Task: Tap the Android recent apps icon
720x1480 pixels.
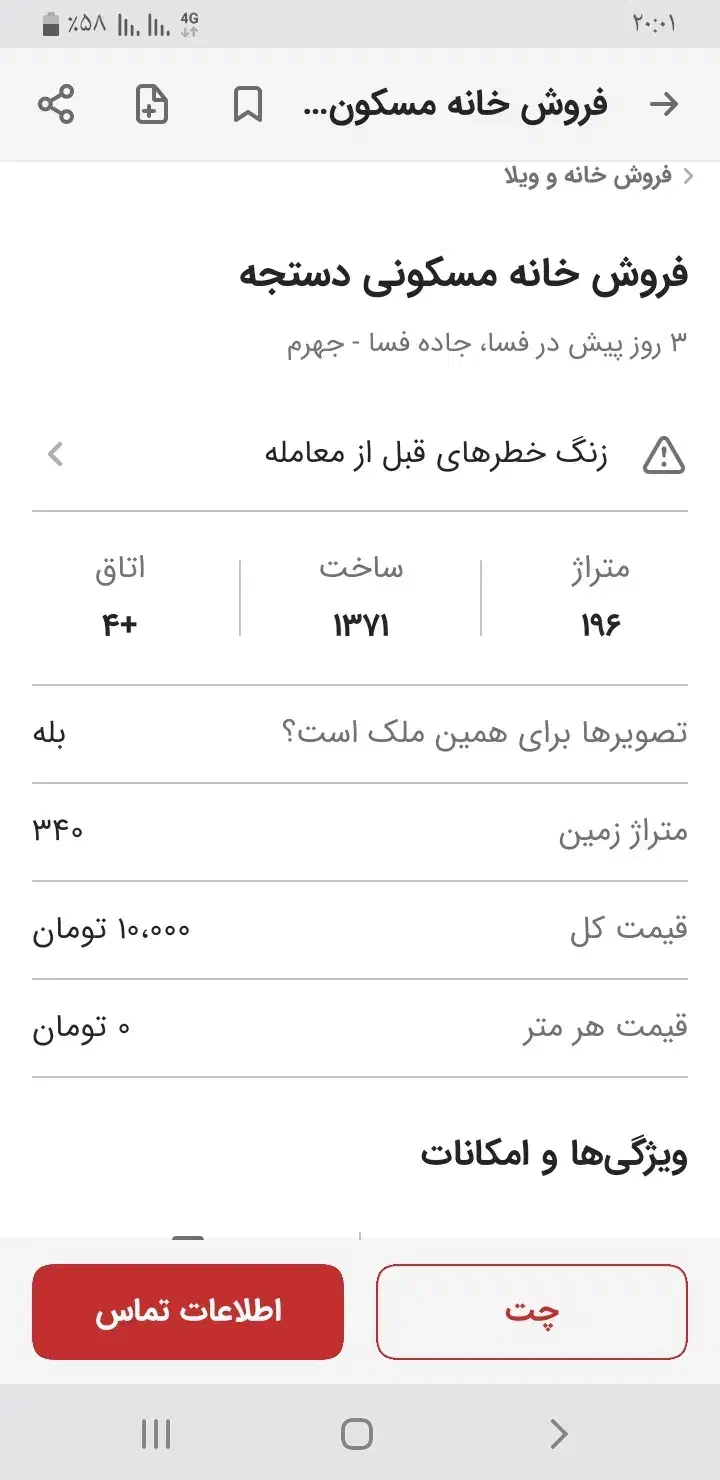Action: (x=157, y=1434)
